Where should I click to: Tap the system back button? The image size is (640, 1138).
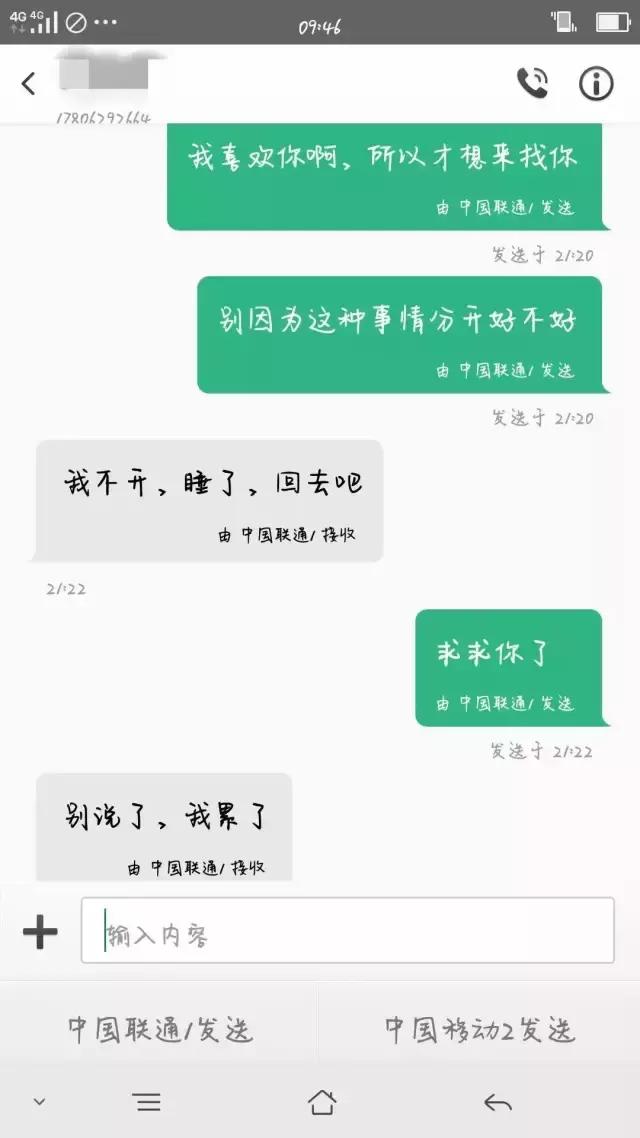[x=497, y=1102]
